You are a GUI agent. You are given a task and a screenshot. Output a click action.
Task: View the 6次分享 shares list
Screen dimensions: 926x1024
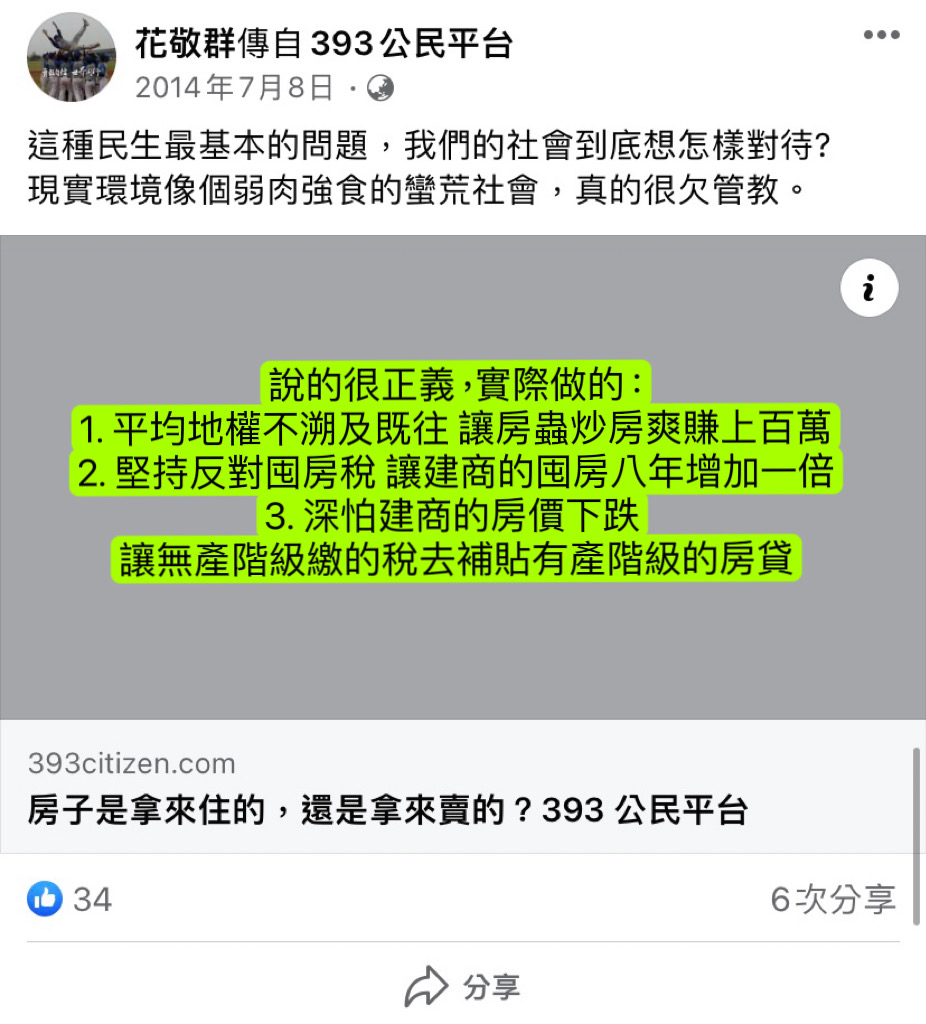[832, 899]
